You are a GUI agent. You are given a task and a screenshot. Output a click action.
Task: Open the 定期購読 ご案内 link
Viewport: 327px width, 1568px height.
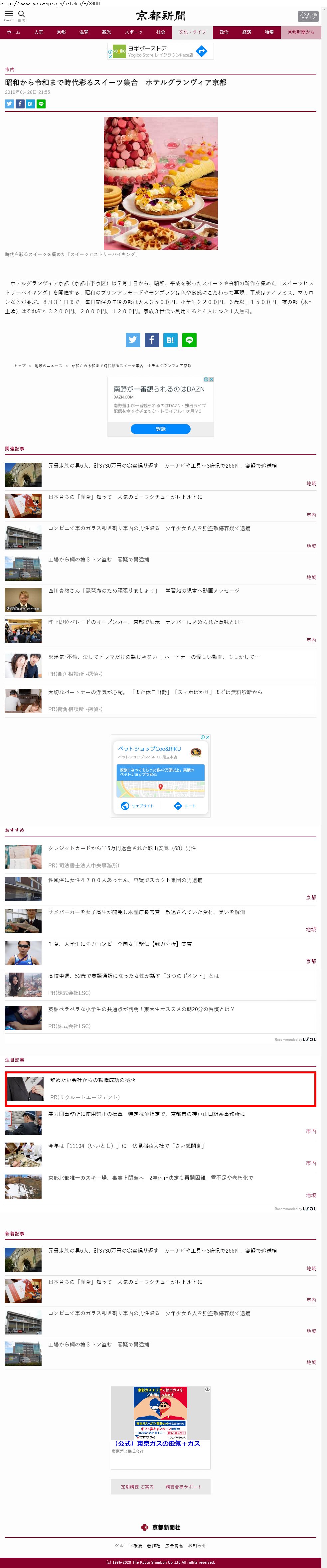coord(137,1487)
